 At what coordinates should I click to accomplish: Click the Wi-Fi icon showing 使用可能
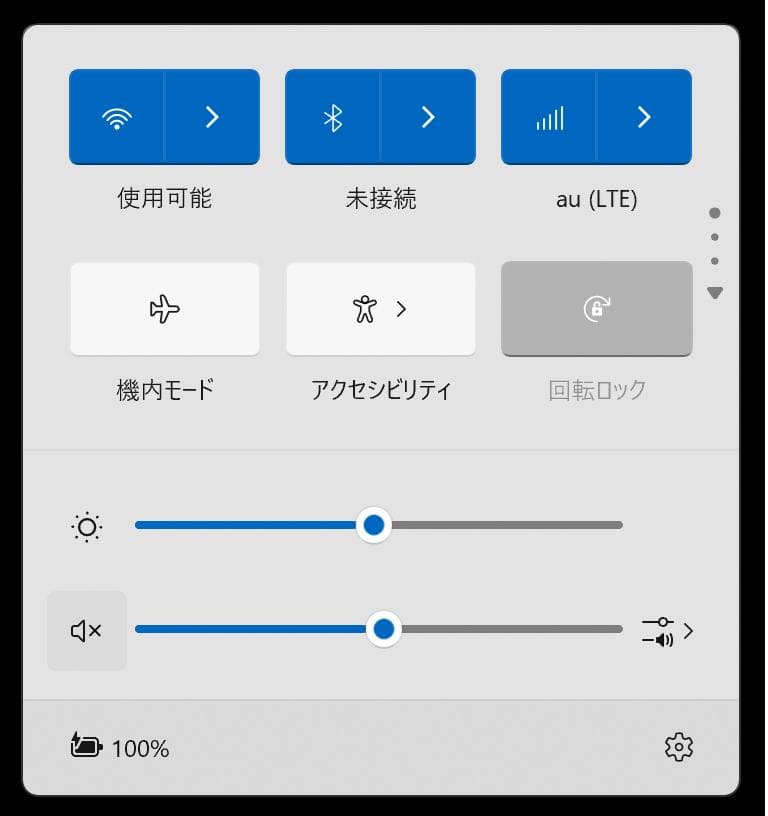118,117
